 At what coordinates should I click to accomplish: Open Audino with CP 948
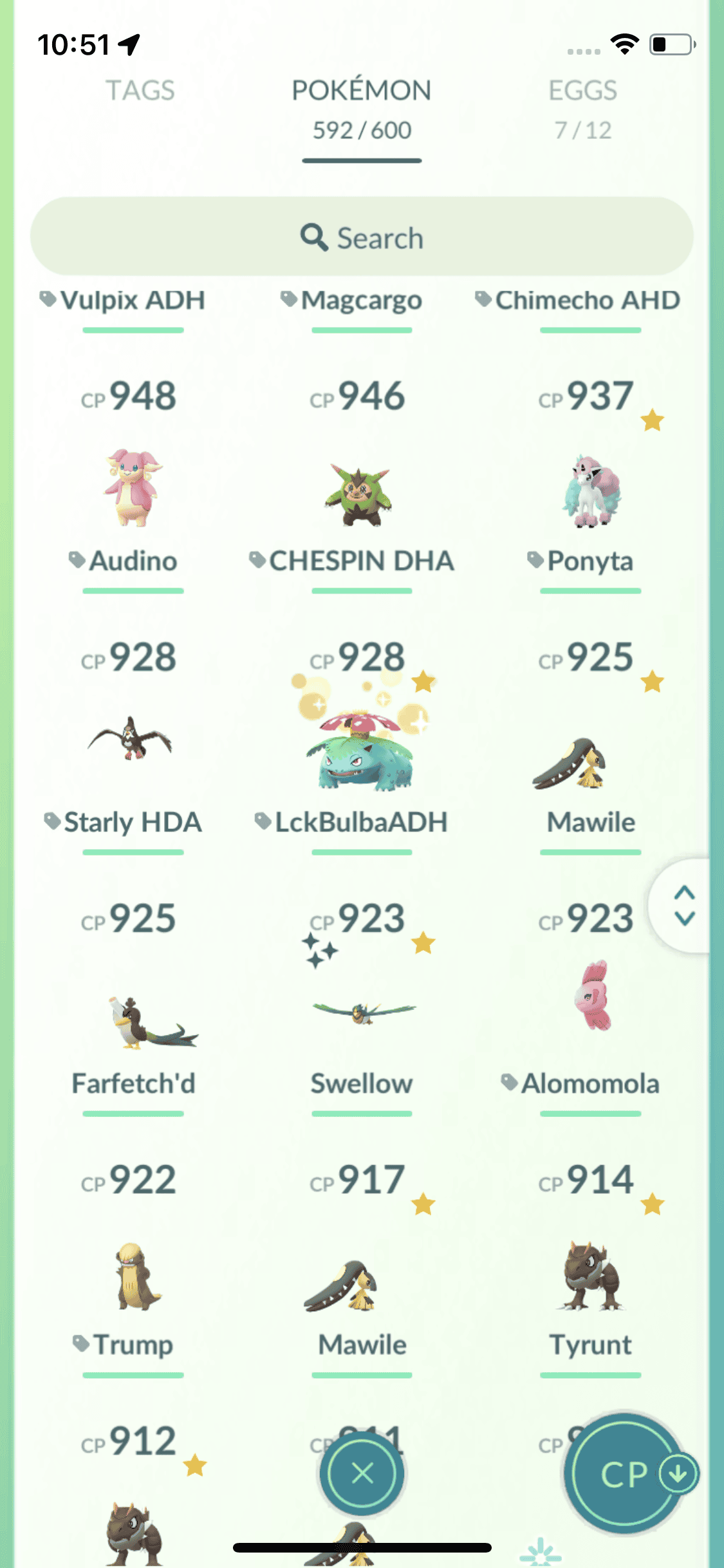click(x=133, y=488)
